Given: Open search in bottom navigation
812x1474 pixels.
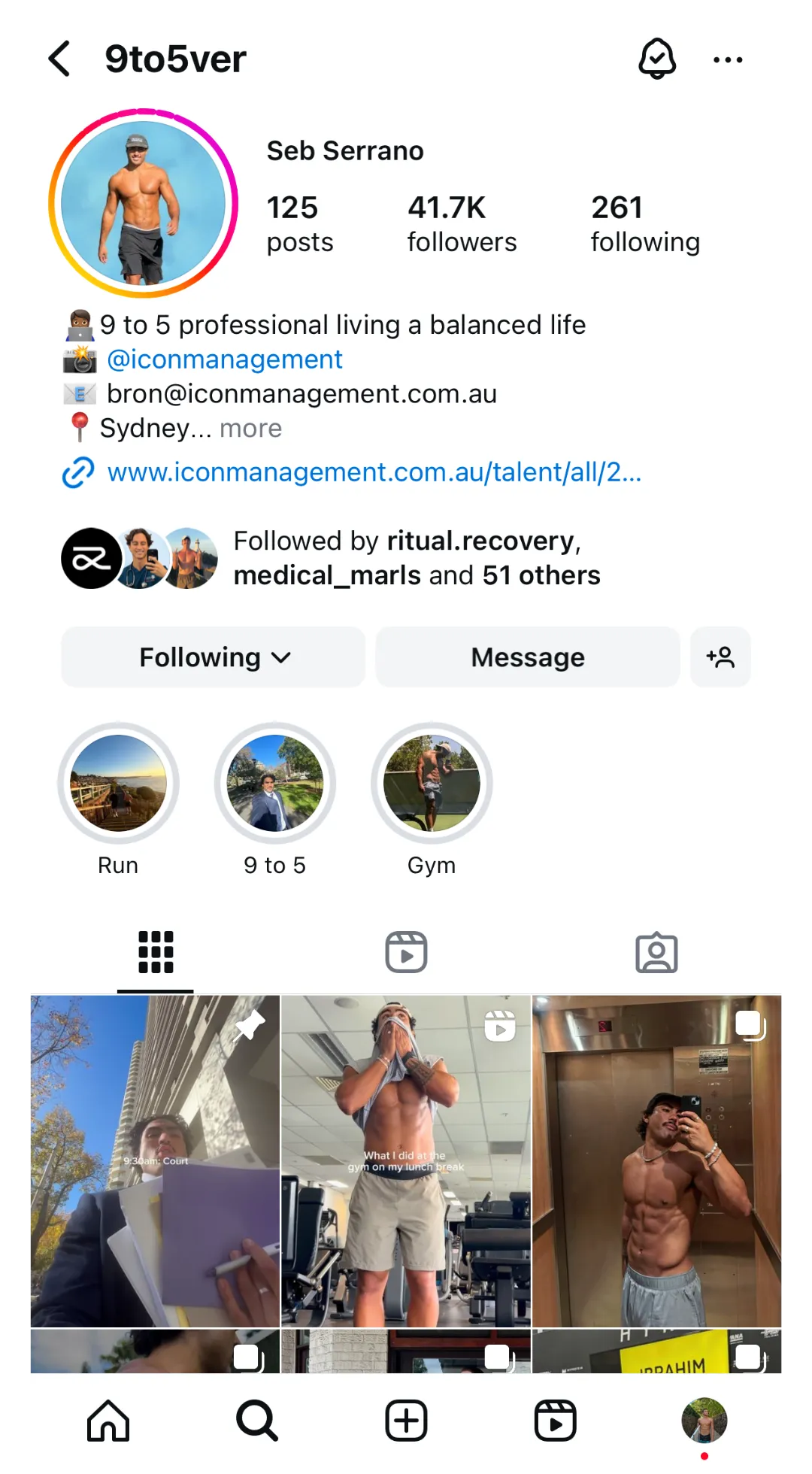Looking at the screenshot, I should tap(257, 1421).
